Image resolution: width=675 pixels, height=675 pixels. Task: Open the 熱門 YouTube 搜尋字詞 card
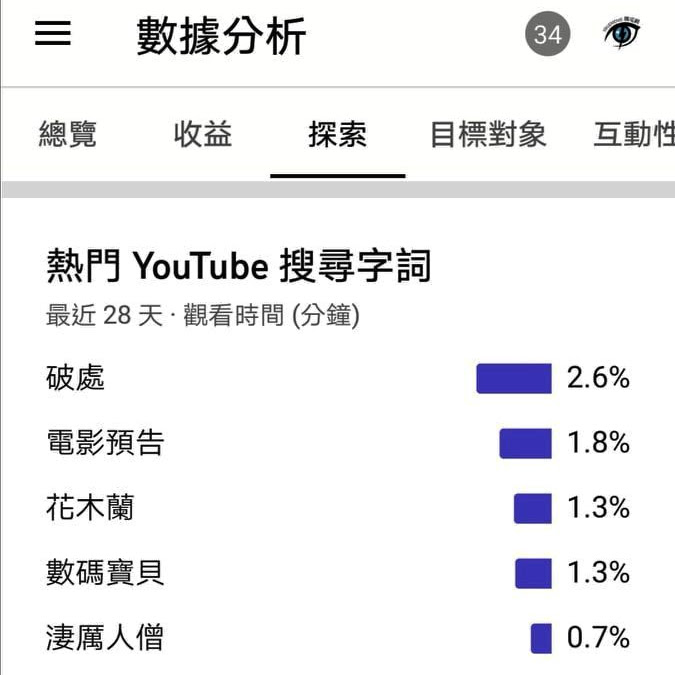[239, 267]
